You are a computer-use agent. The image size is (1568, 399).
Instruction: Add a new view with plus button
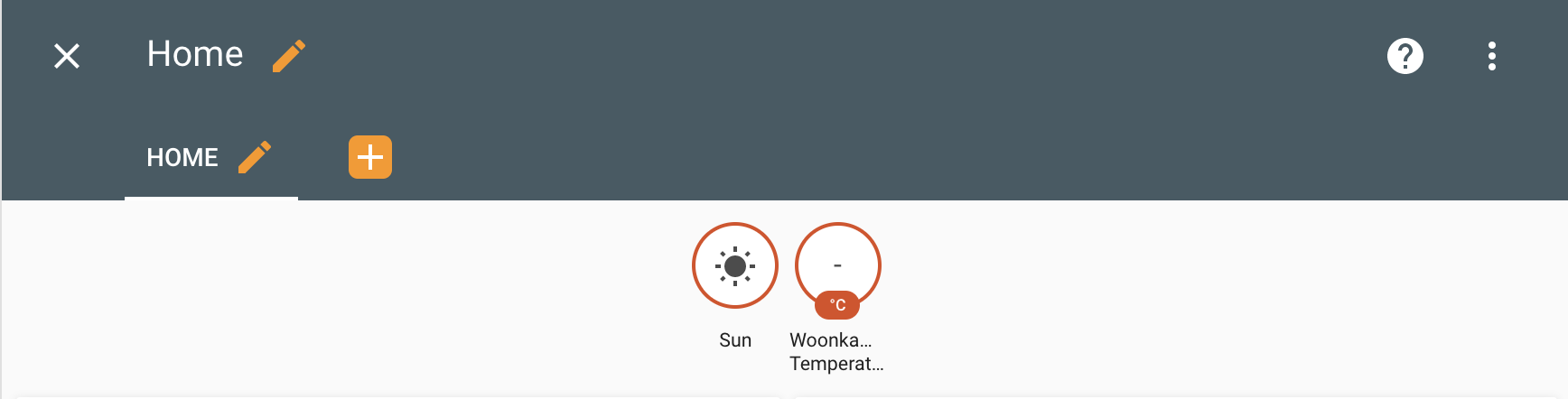coord(370,157)
